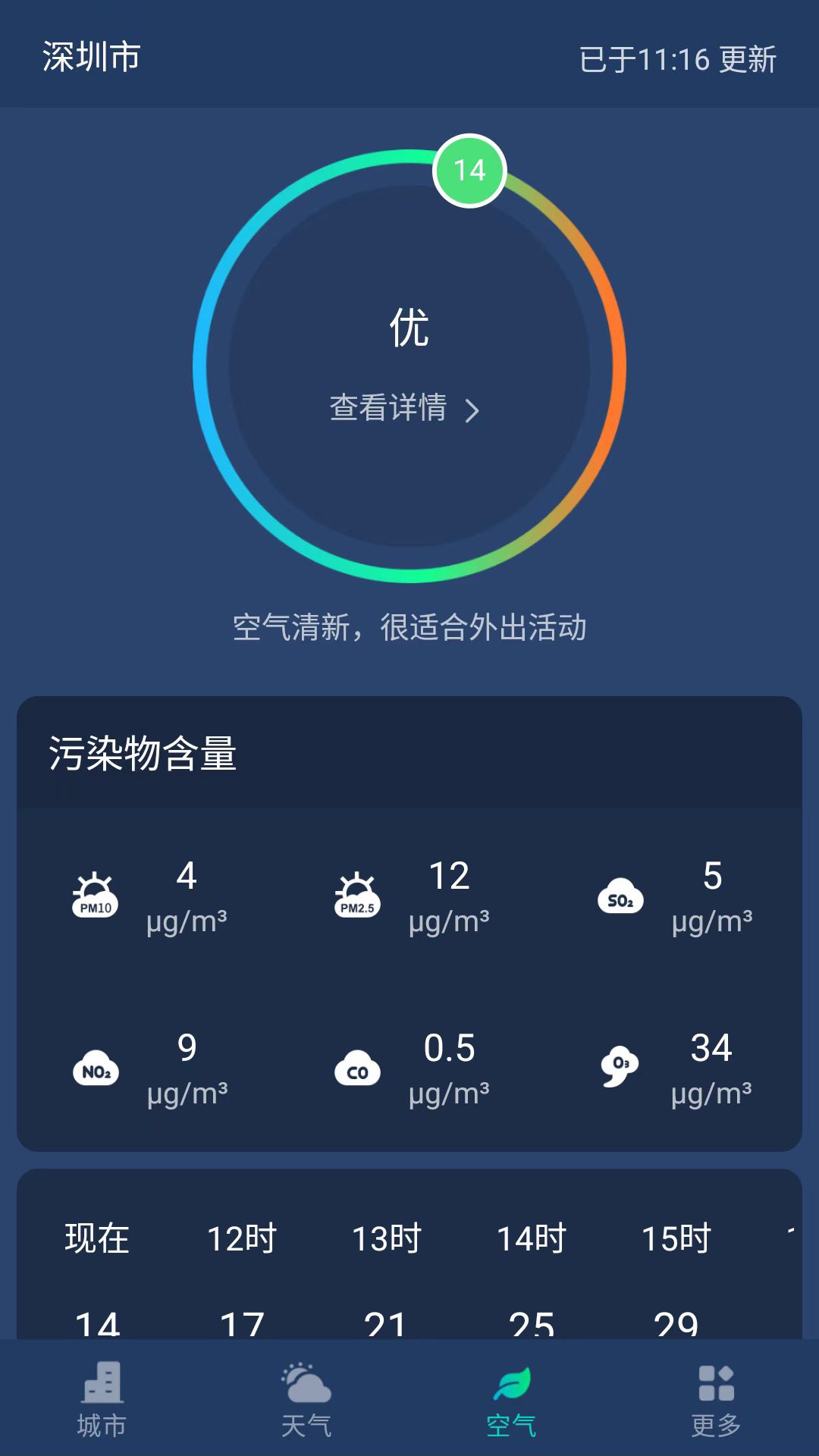Viewport: 819px width, 1456px height.
Task: Switch to the 天气 tab
Action: point(306,1399)
